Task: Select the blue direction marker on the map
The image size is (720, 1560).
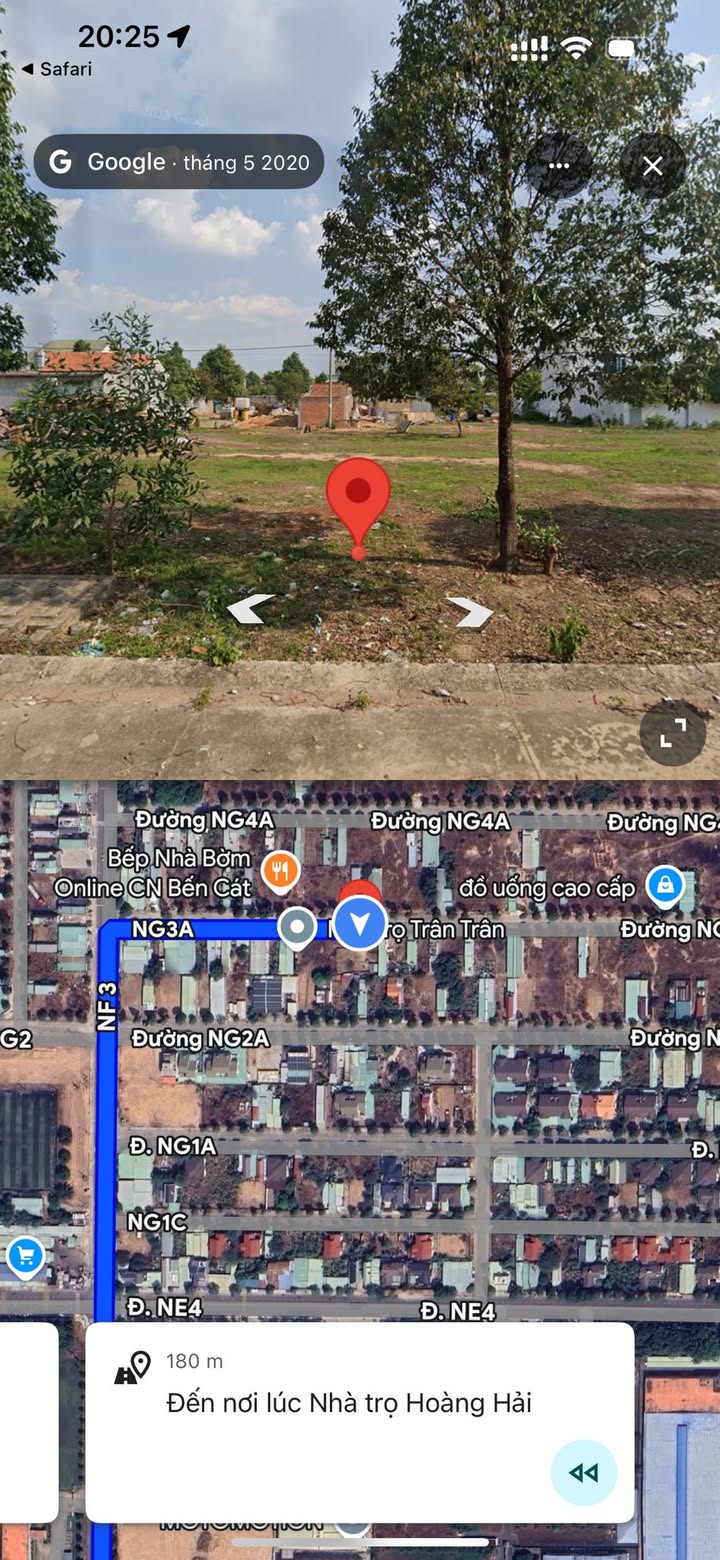Action: click(360, 924)
